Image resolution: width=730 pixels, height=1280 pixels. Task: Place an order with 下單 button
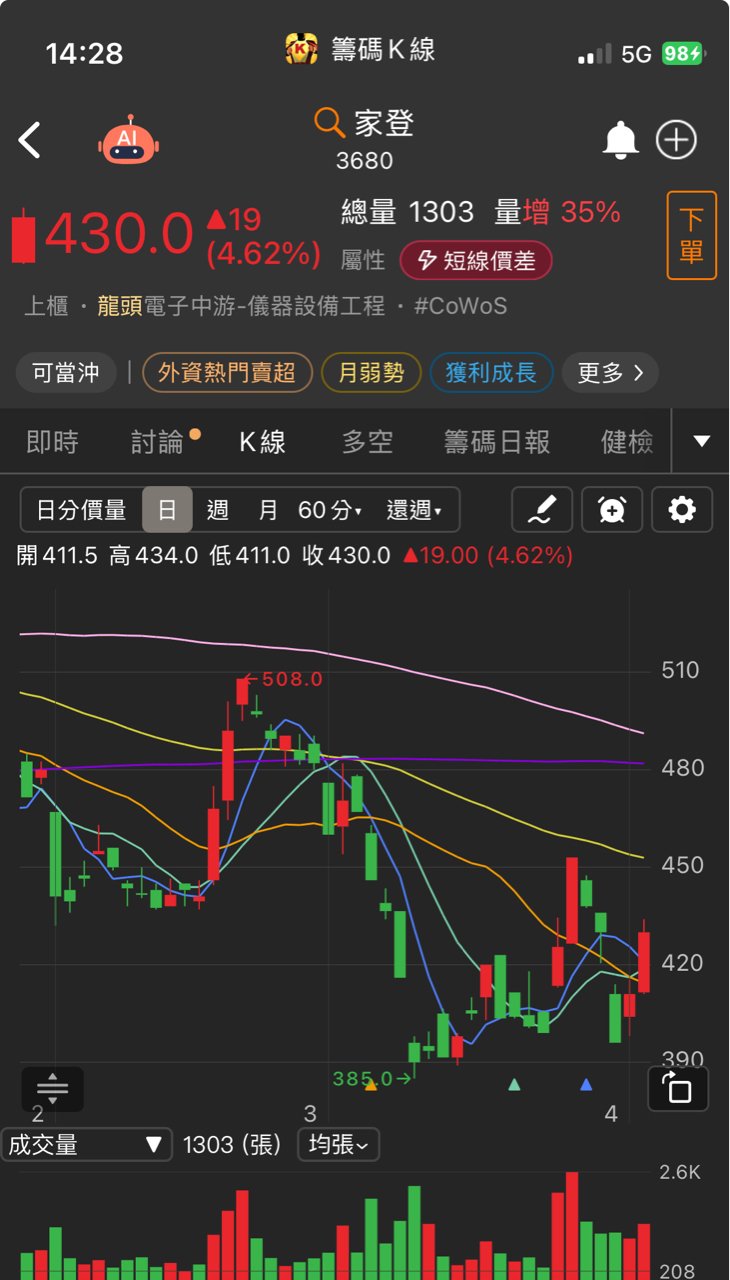(691, 236)
